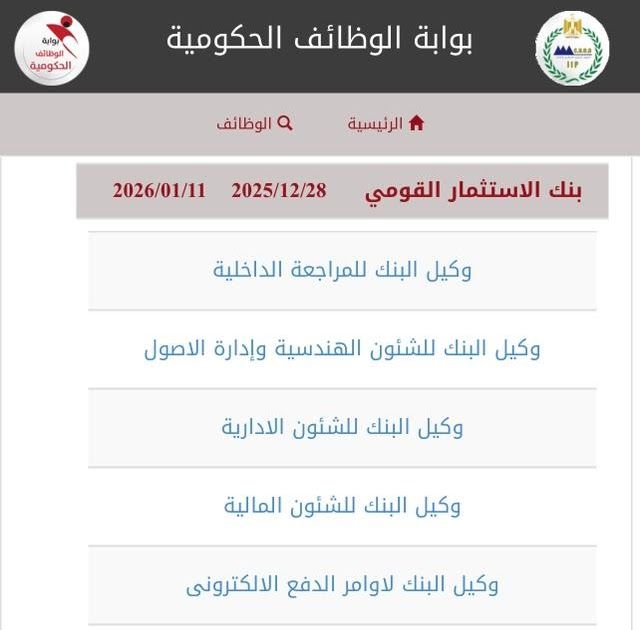Open وكيل البنك للمراجعة الداخلية job
Viewport: 640px width, 630px height.
342,270
